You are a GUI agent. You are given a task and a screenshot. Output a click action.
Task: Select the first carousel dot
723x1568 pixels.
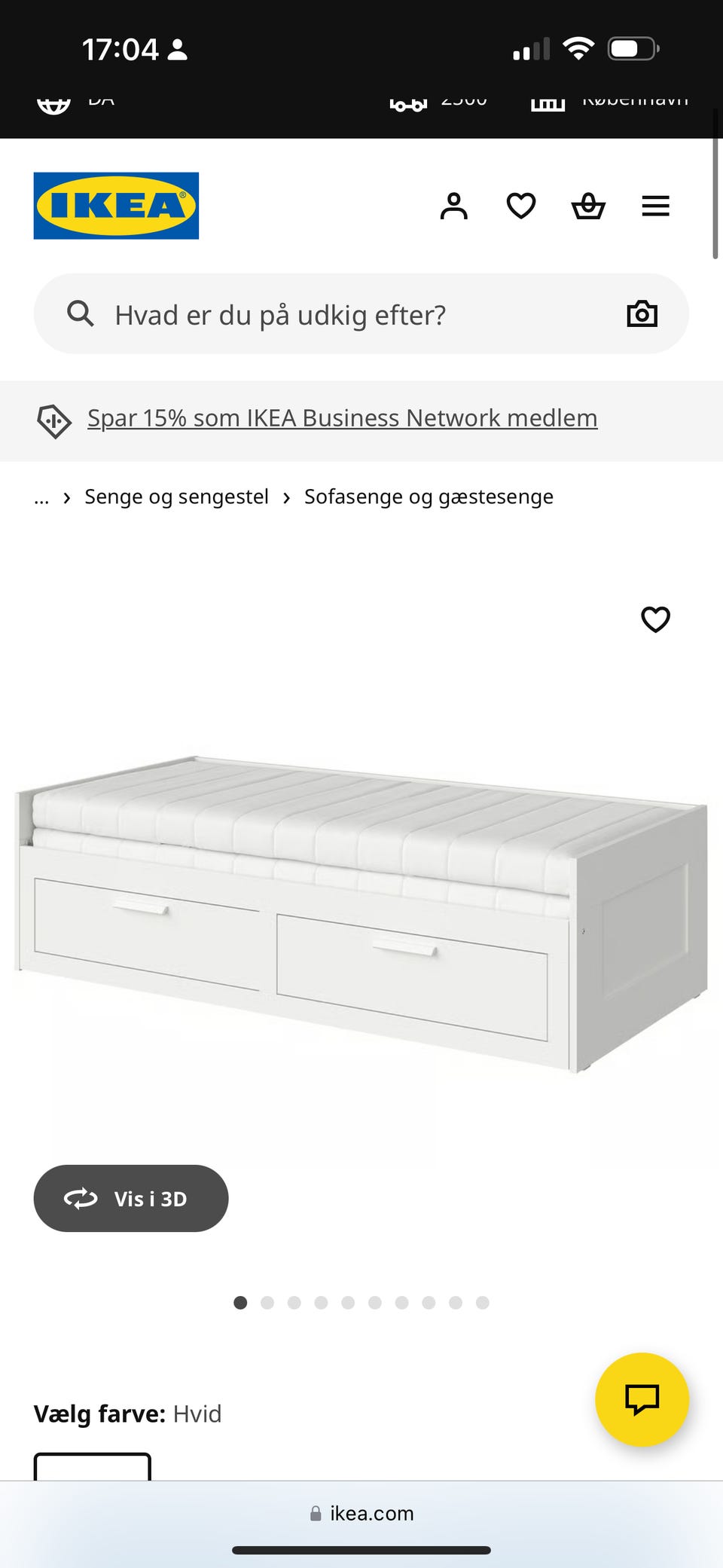pos(240,1302)
